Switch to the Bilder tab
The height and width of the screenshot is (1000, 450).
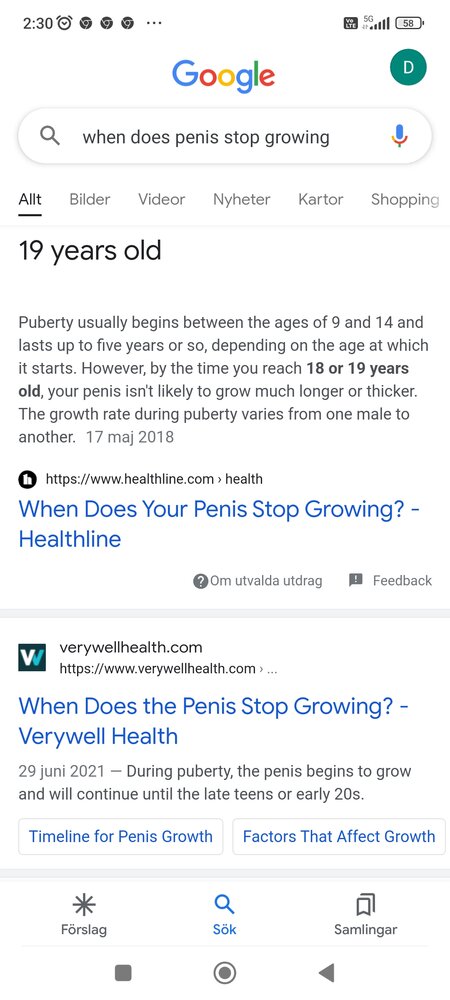click(x=89, y=199)
